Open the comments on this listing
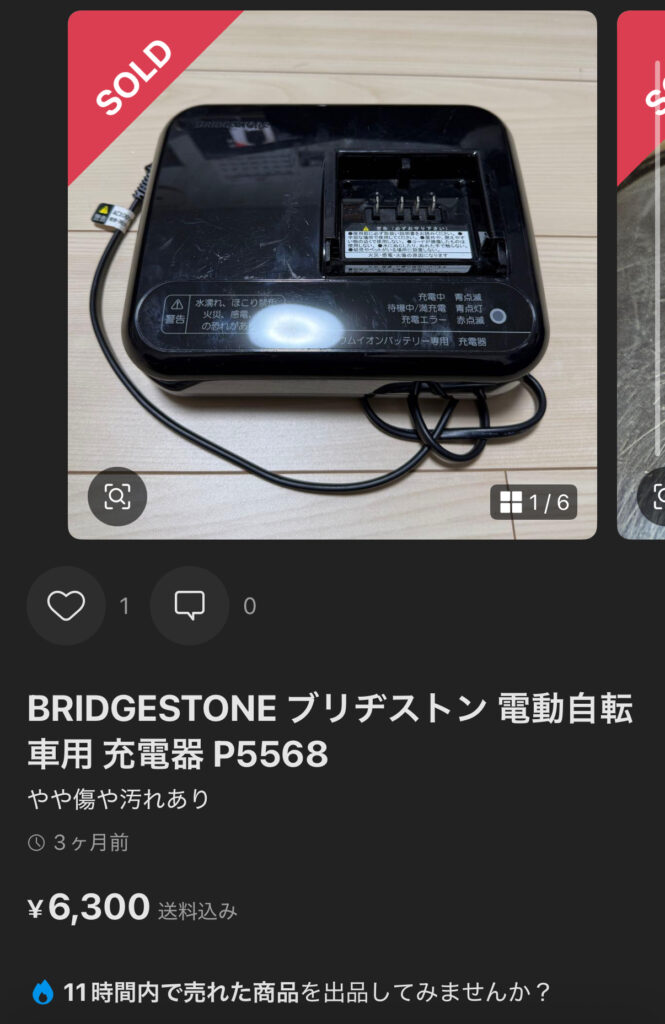This screenshot has height=1024, width=665. click(189, 606)
